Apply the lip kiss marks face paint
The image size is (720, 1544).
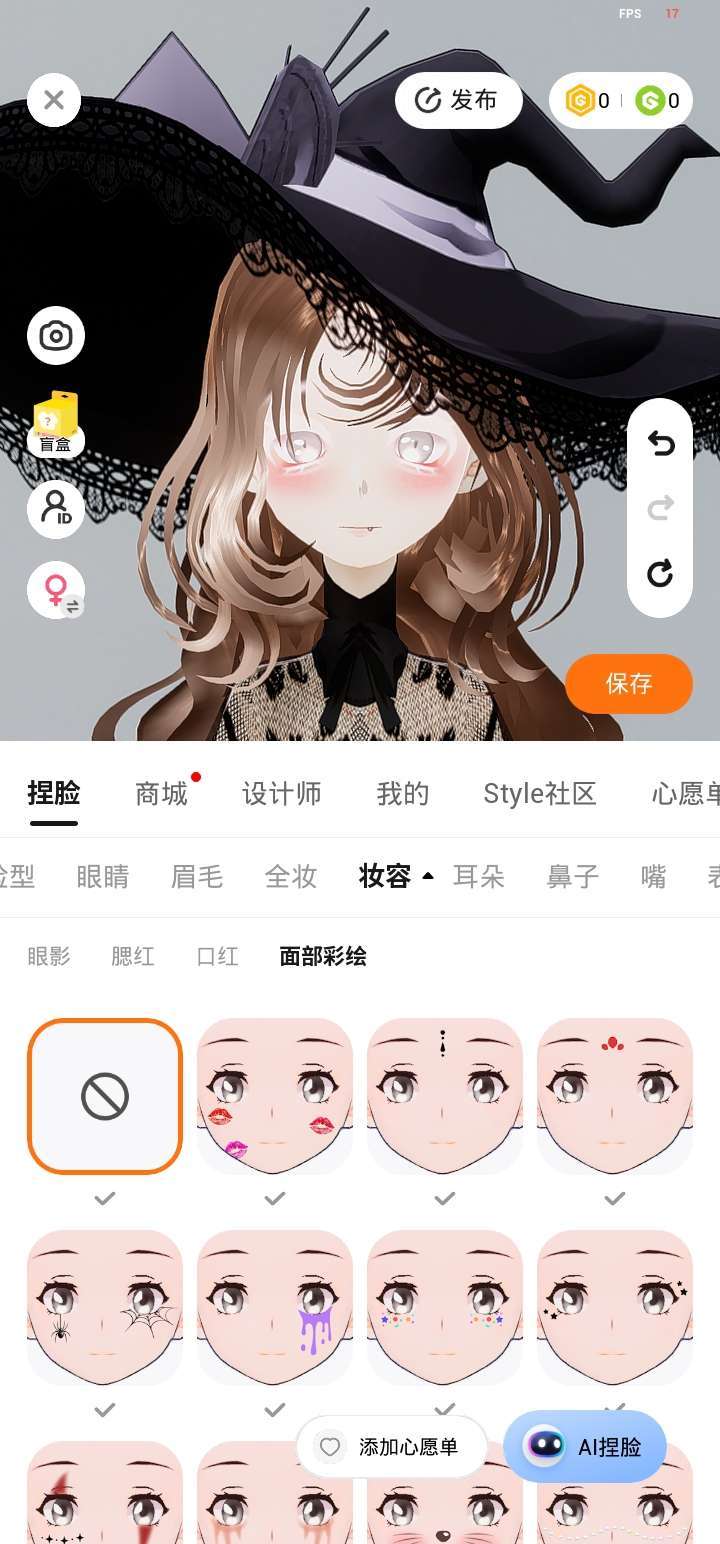click(275, 1096)
